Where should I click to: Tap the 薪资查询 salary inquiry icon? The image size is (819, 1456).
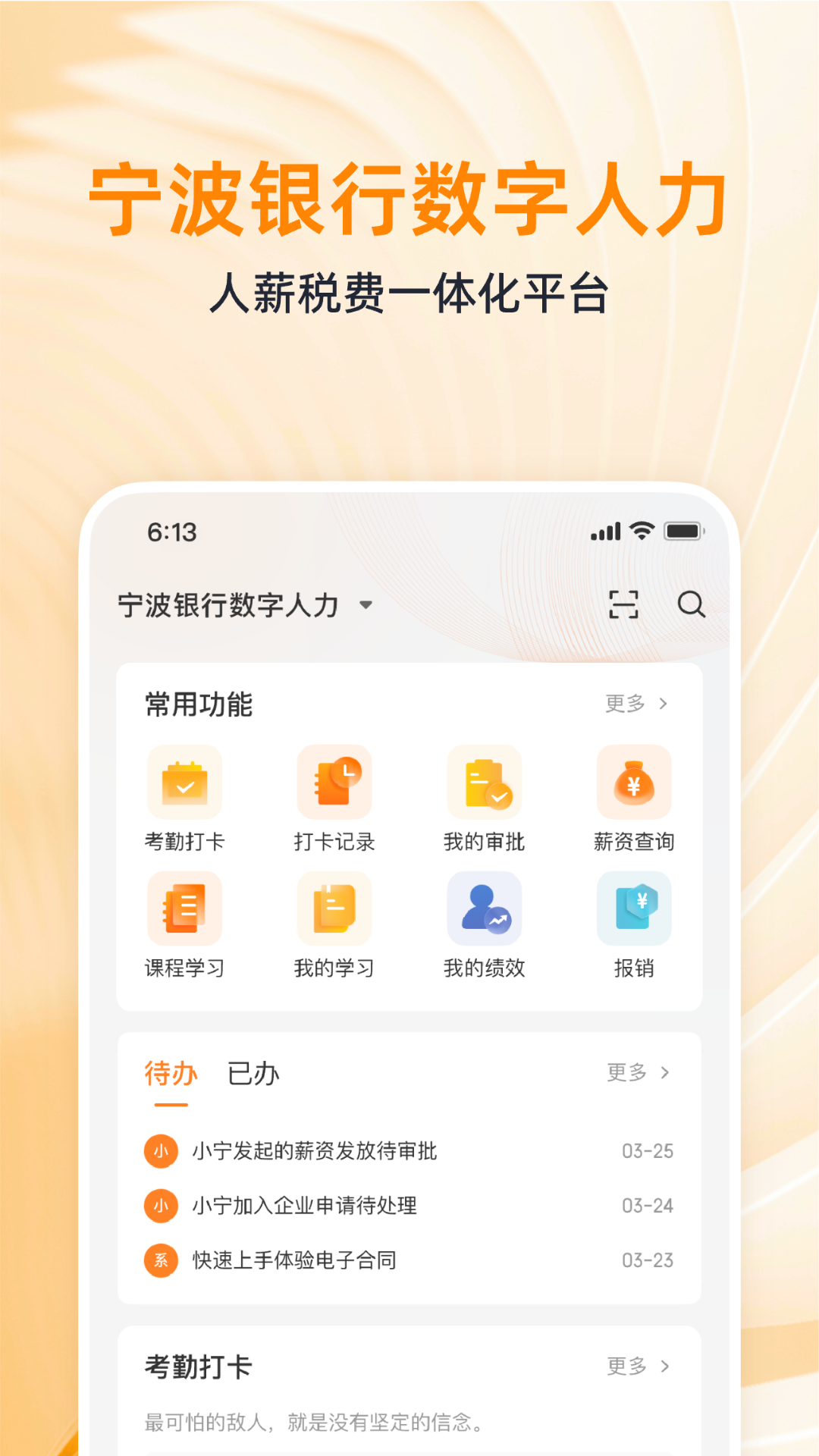pyautogui.click(x=635, y=783)
